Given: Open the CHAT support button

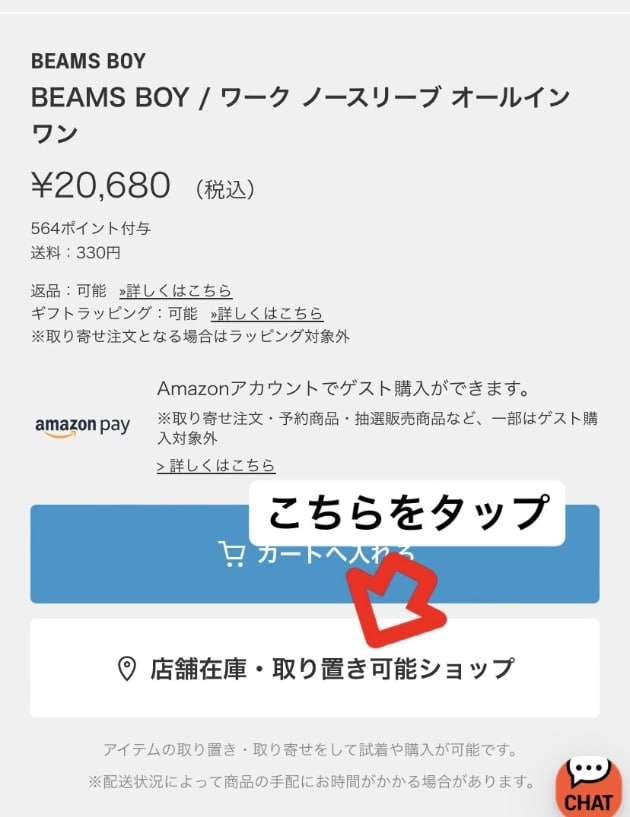Looking at the screenshot, I should click(589, 787).
